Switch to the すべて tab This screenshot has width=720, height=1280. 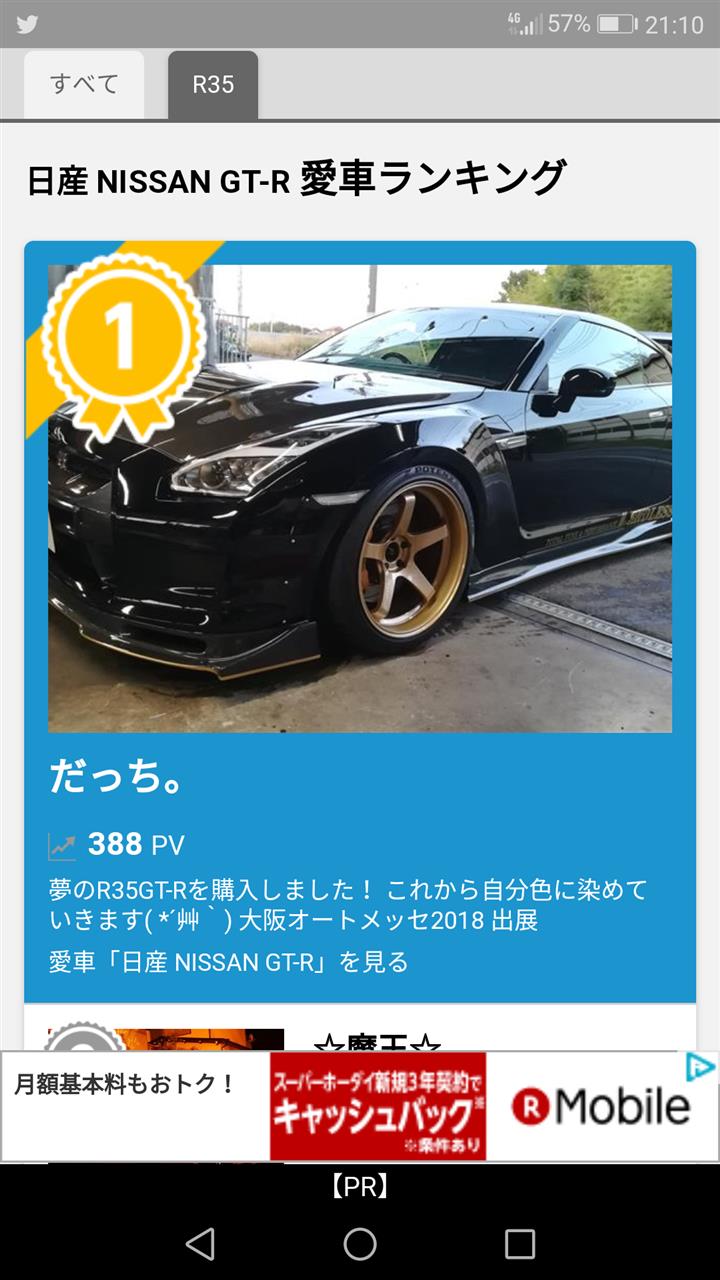pos(84,85)
